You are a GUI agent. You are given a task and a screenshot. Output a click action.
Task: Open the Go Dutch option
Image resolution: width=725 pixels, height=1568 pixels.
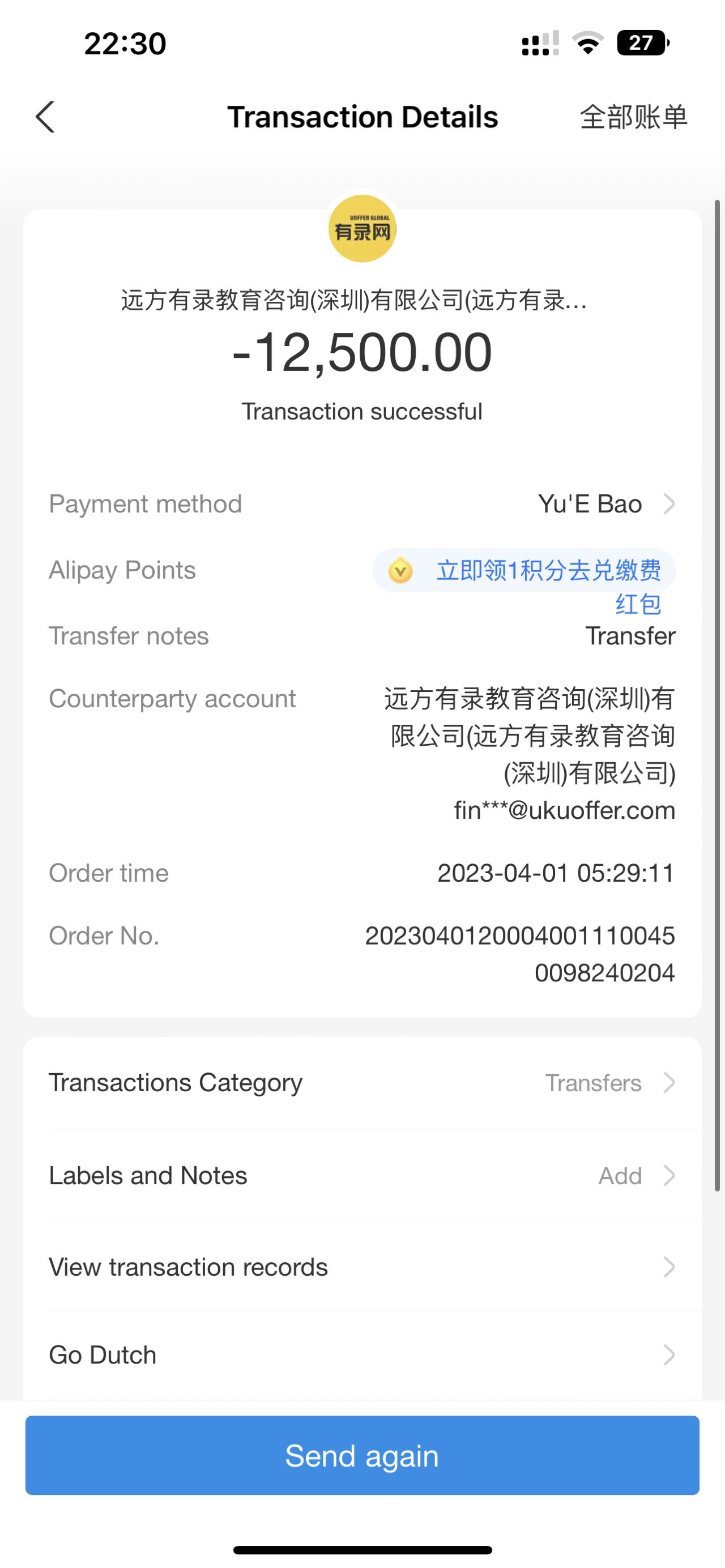click(362, 1355)
